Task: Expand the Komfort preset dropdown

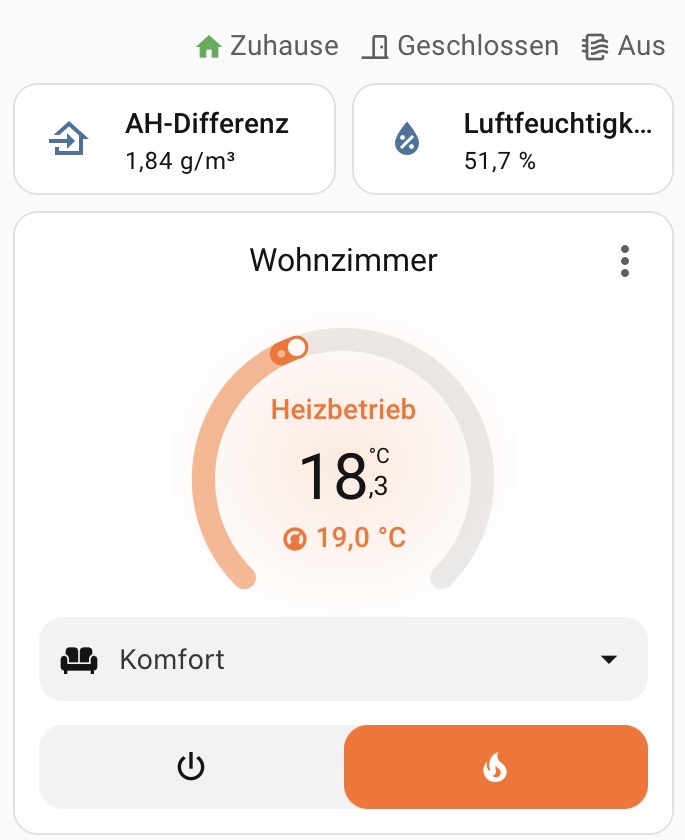Action: [x=343, y=660]
